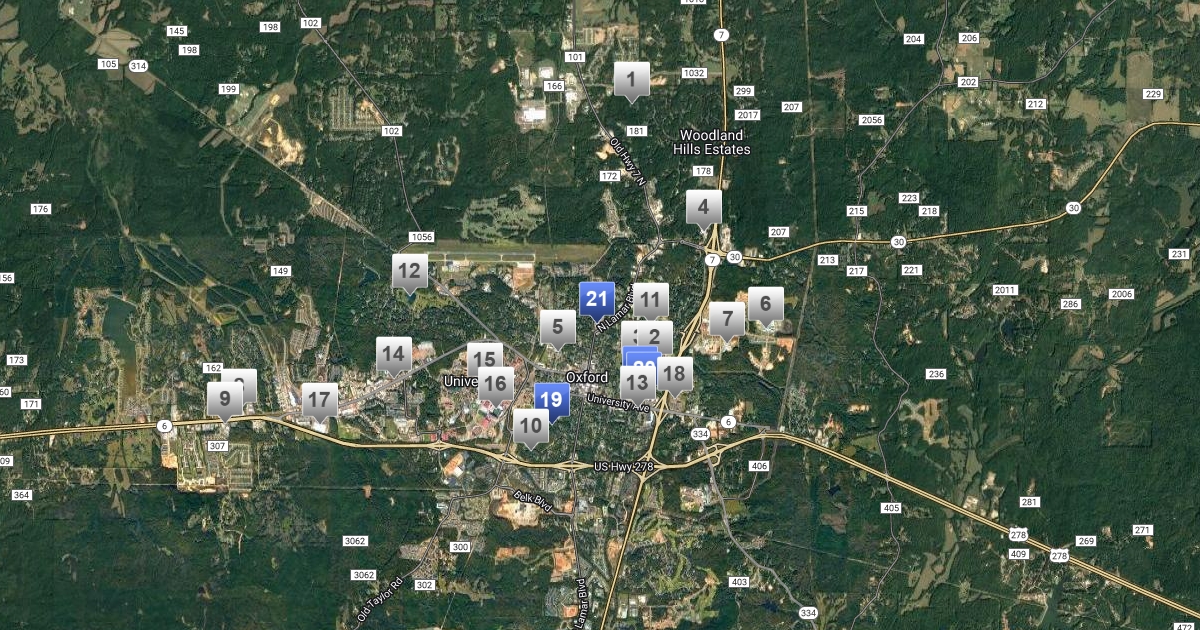Open map pin 13
The height and width of the screenshot is (630, 1200).
[x=636, y=383]
